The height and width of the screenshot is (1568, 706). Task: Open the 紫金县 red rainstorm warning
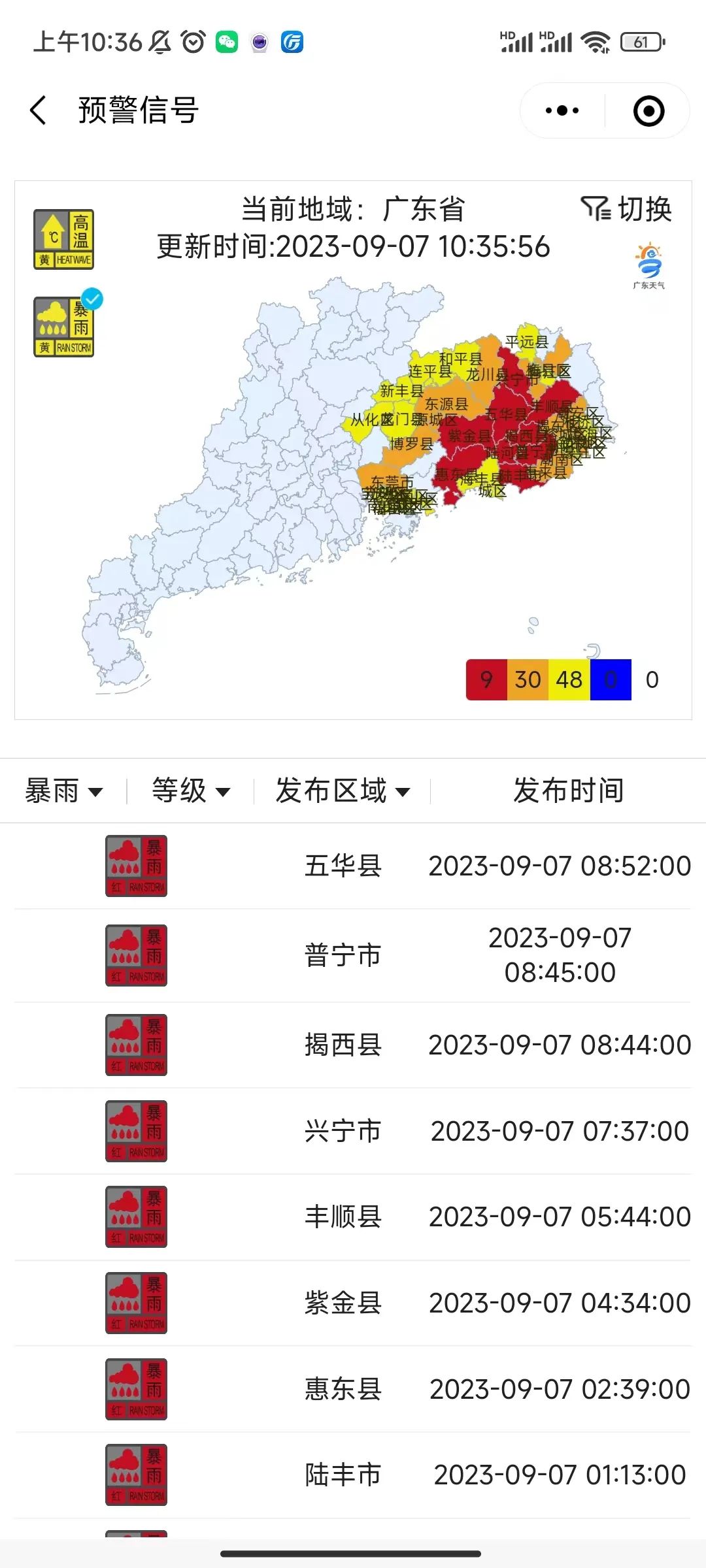click(x=353, y=1303)
